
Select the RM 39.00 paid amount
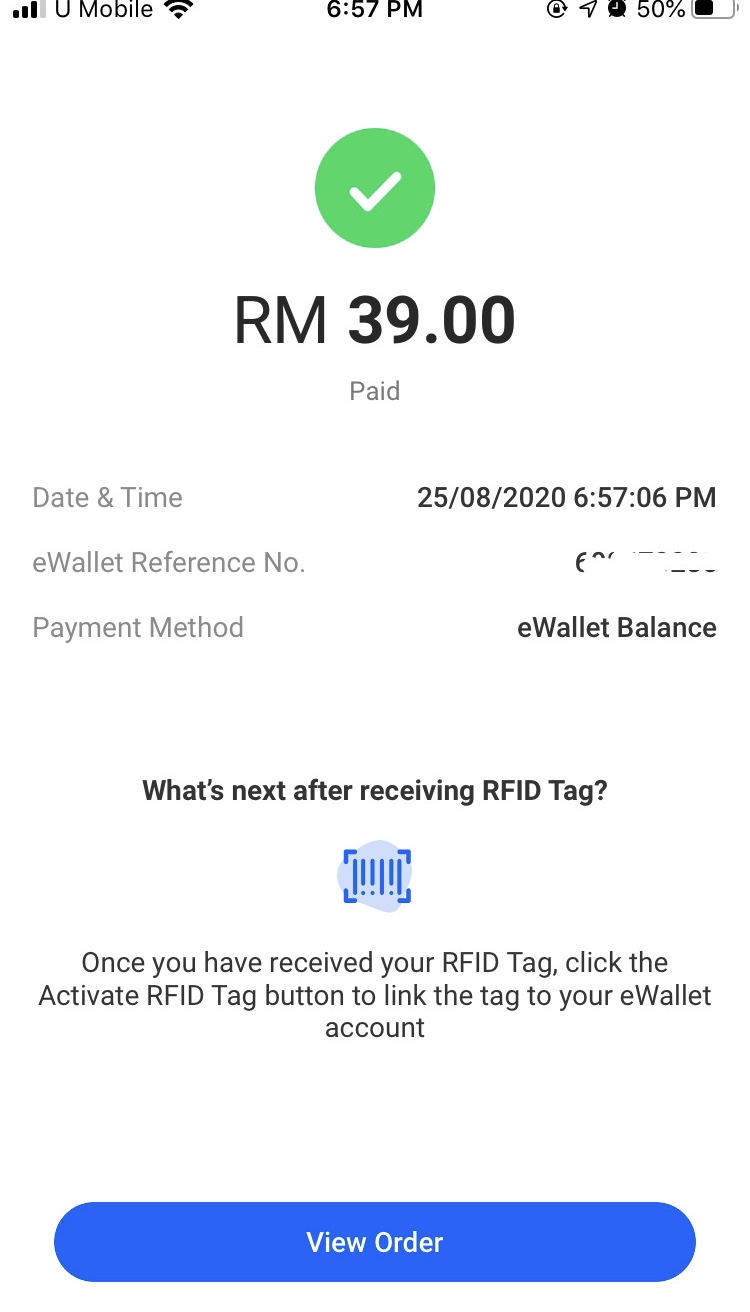tap(375, 319)
